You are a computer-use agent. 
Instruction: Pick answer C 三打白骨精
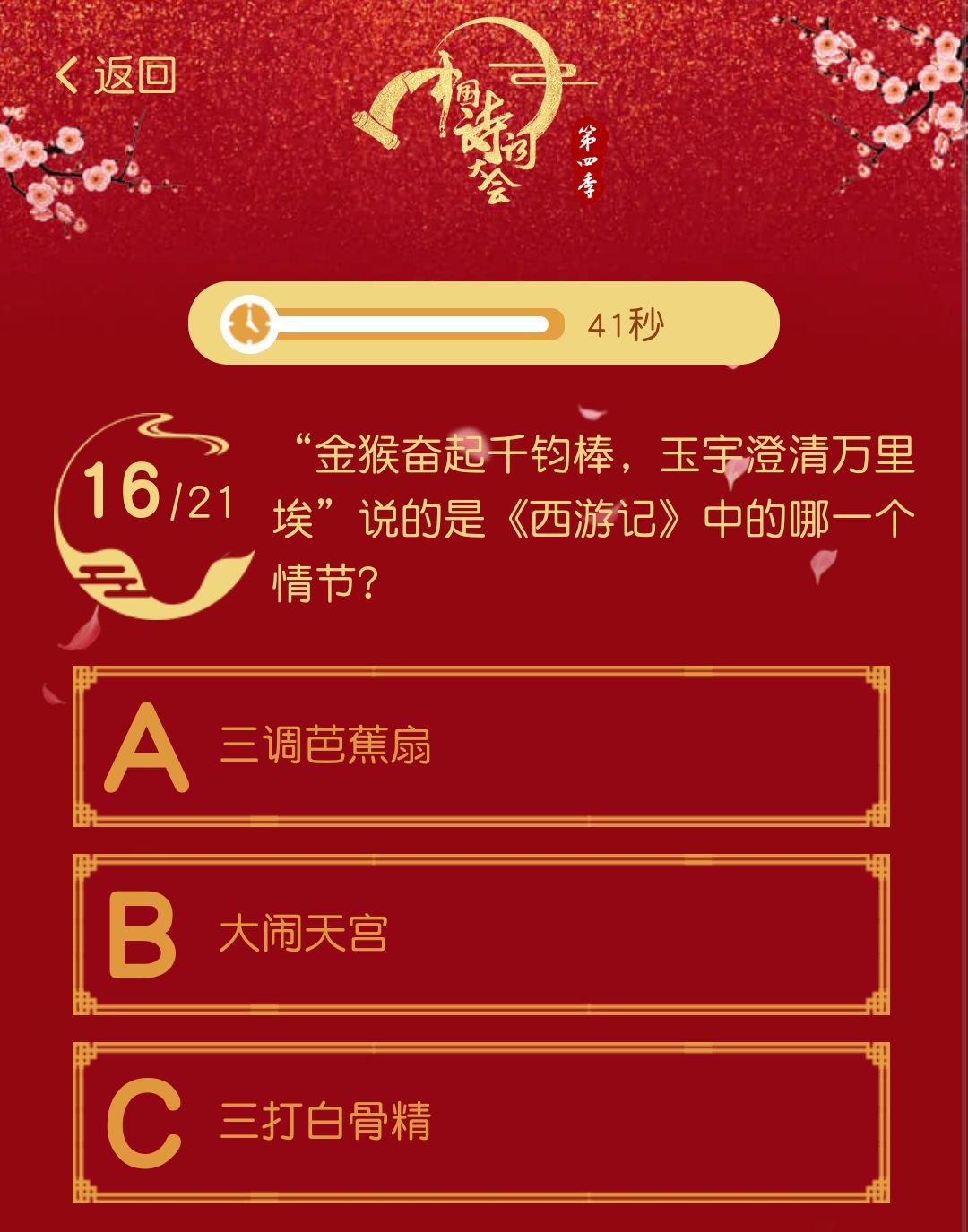pos(480,1122)
